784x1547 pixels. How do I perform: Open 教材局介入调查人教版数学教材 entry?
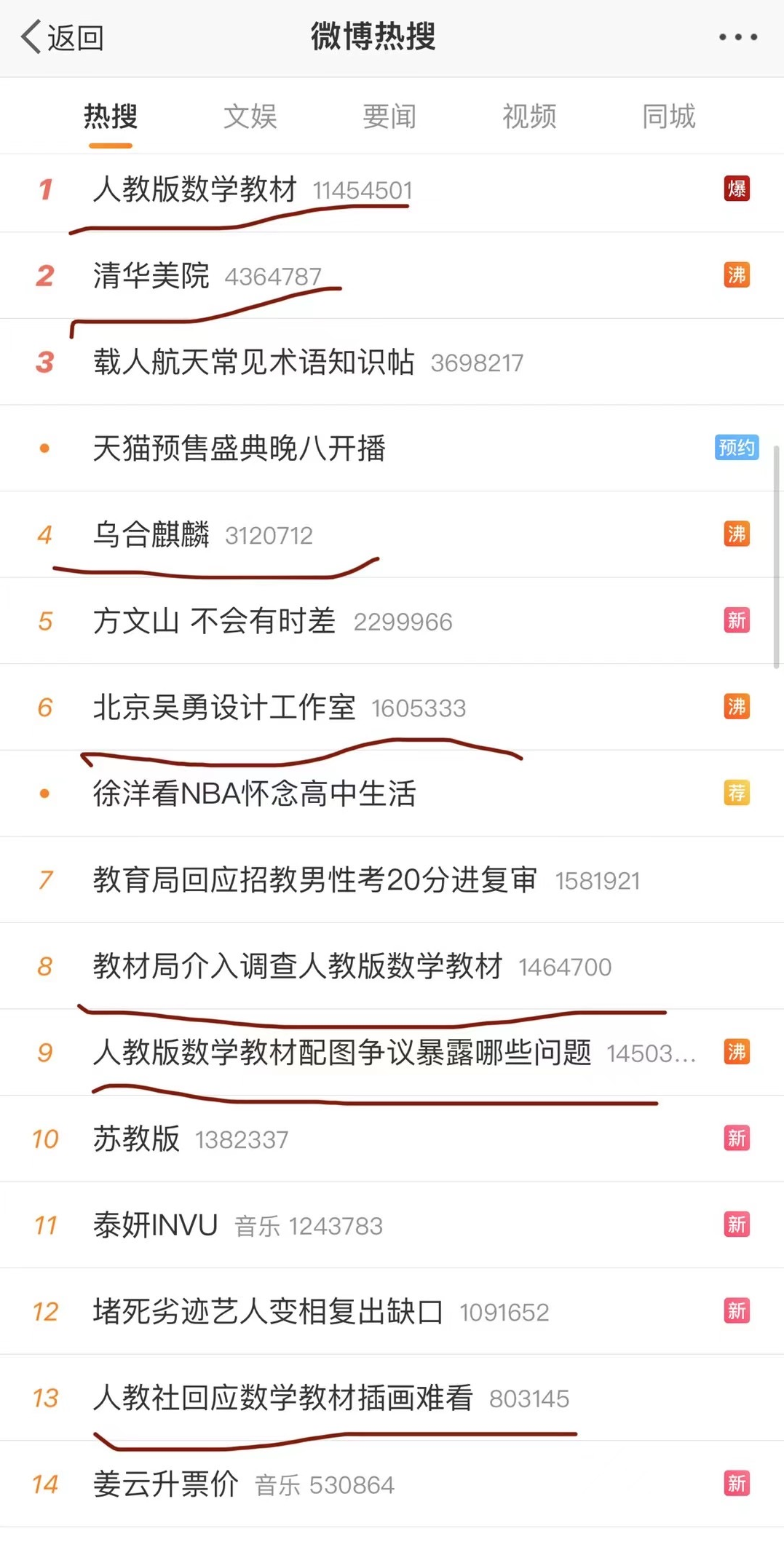[298, 967]
